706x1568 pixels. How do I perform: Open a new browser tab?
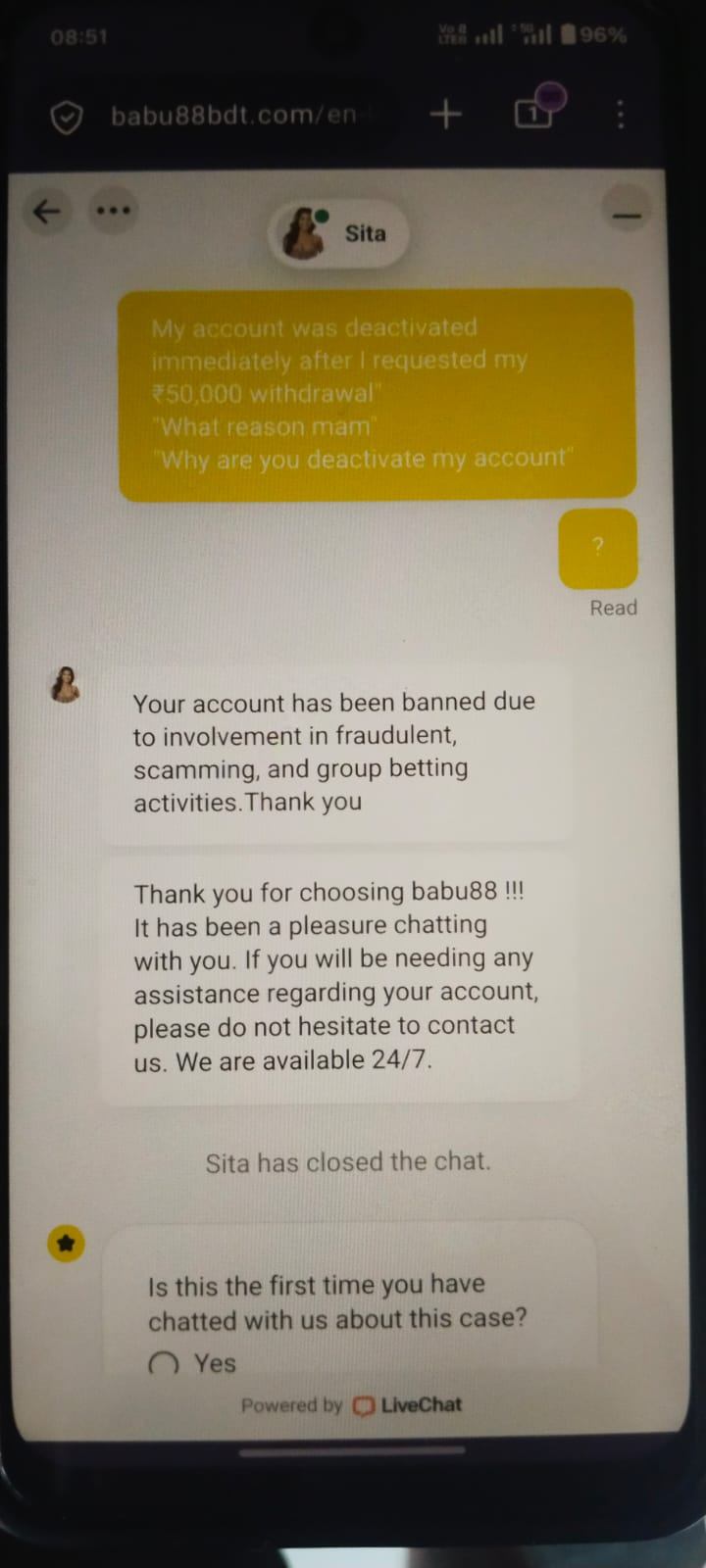[446, 116]
